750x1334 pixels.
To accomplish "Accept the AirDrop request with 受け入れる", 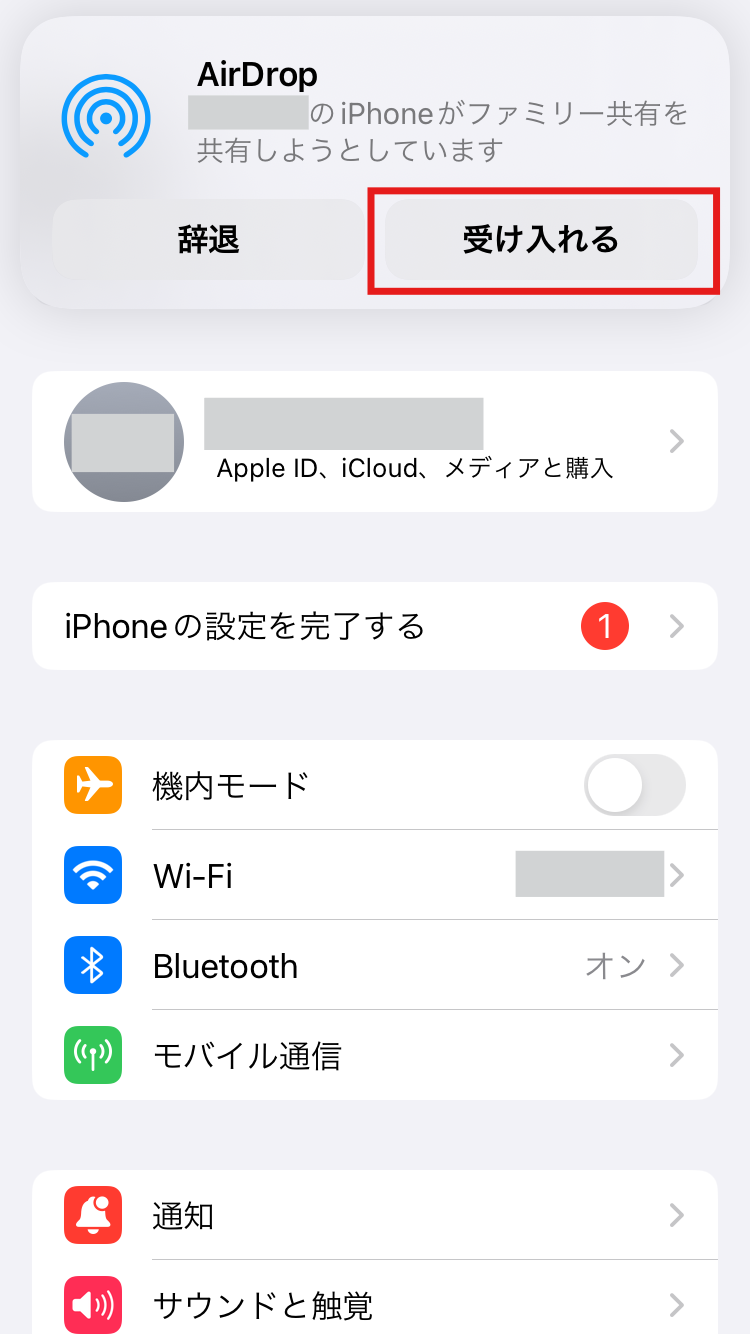I will click(x=541, y=240).
